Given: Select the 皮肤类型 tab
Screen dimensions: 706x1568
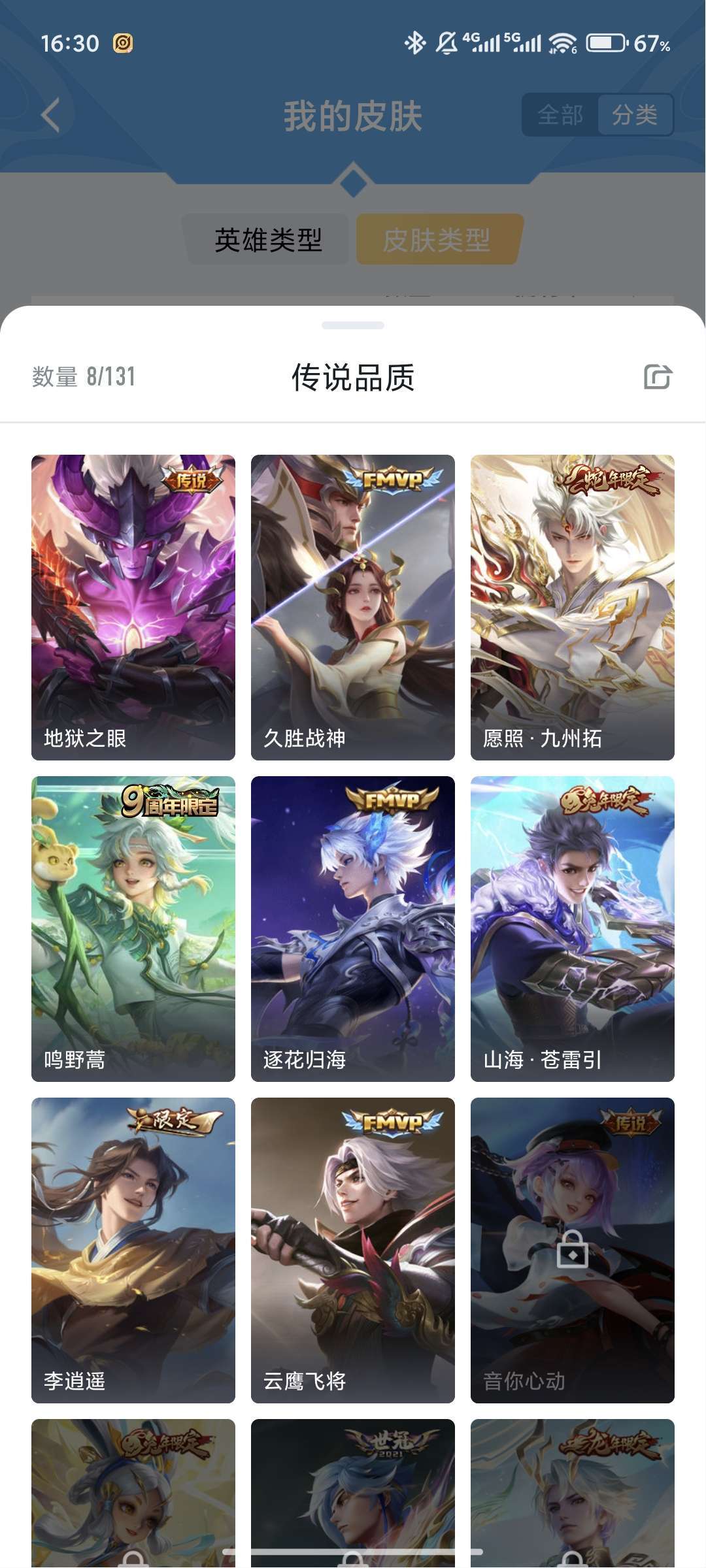Looking at the screenshot, I should coord(437,240).
